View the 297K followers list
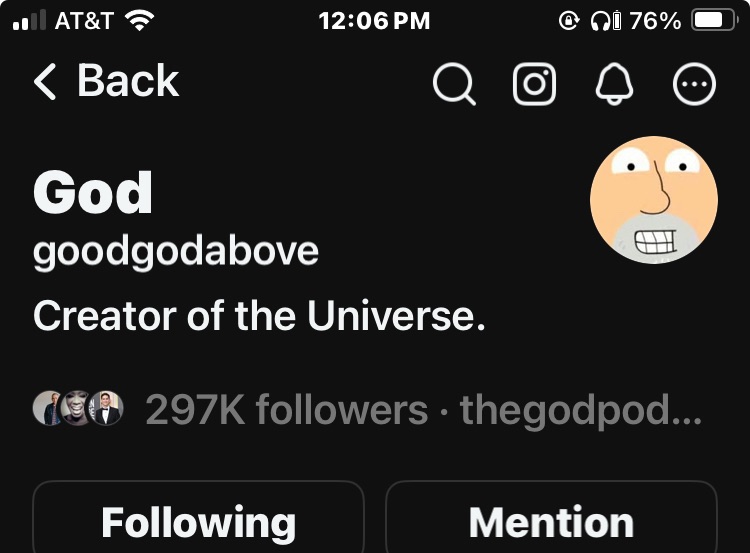The width and height of the screenshot is (750, 553). (x=286, y=409)
